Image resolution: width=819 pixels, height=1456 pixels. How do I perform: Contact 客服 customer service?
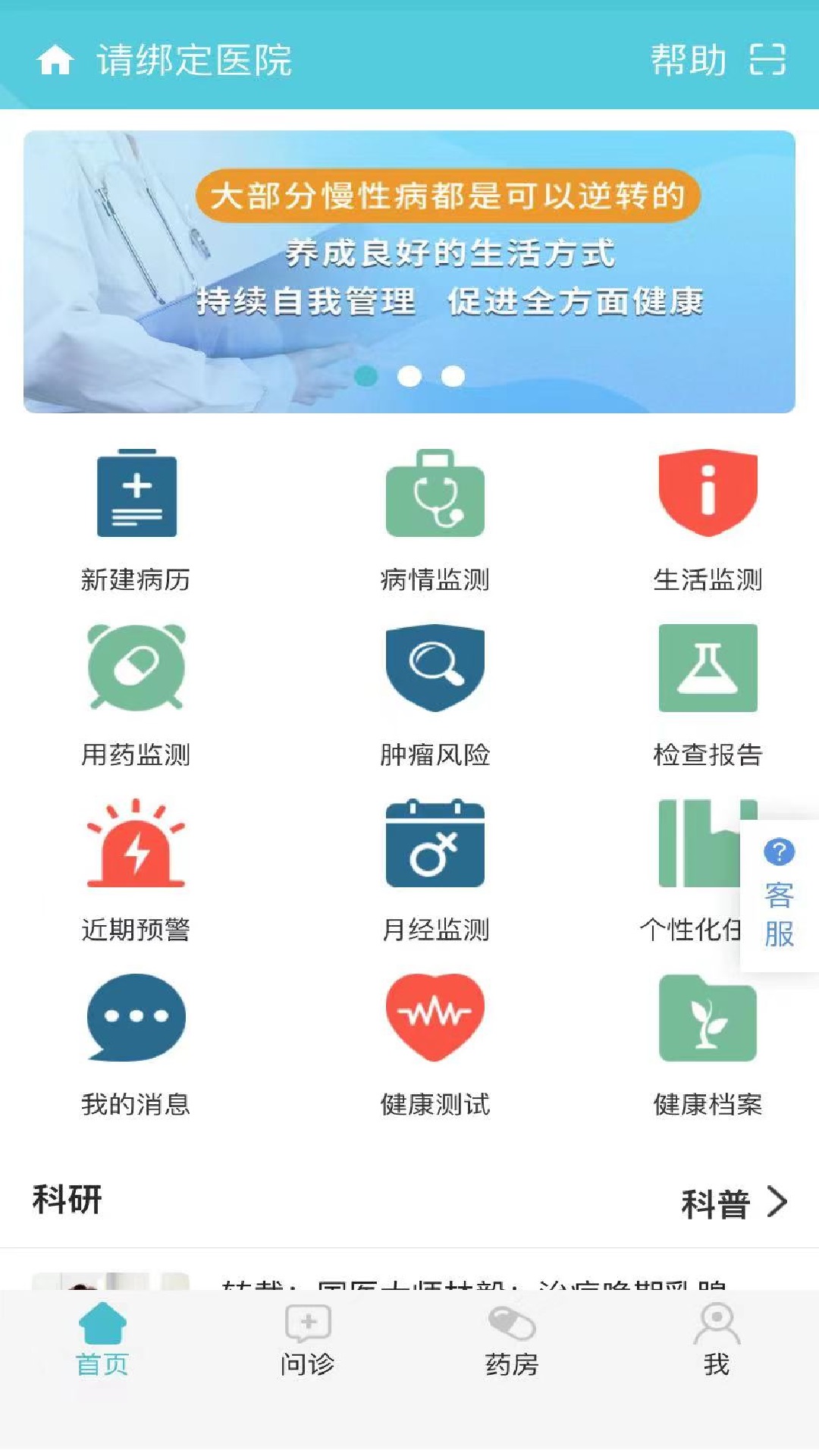(x=779, y=896)
